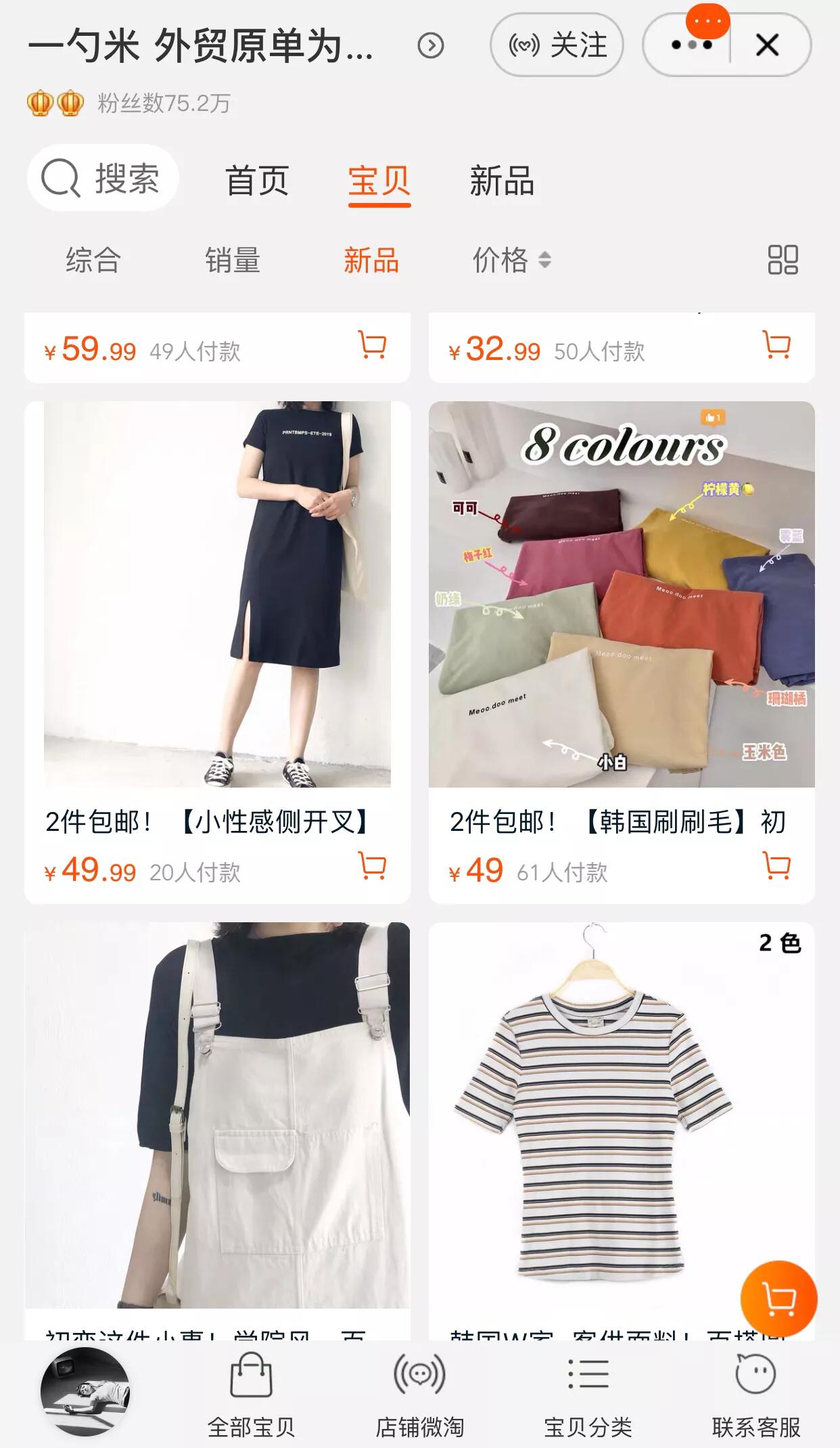
Task: Click the 搜索 magnifier icon
Action: pos(63,179)
